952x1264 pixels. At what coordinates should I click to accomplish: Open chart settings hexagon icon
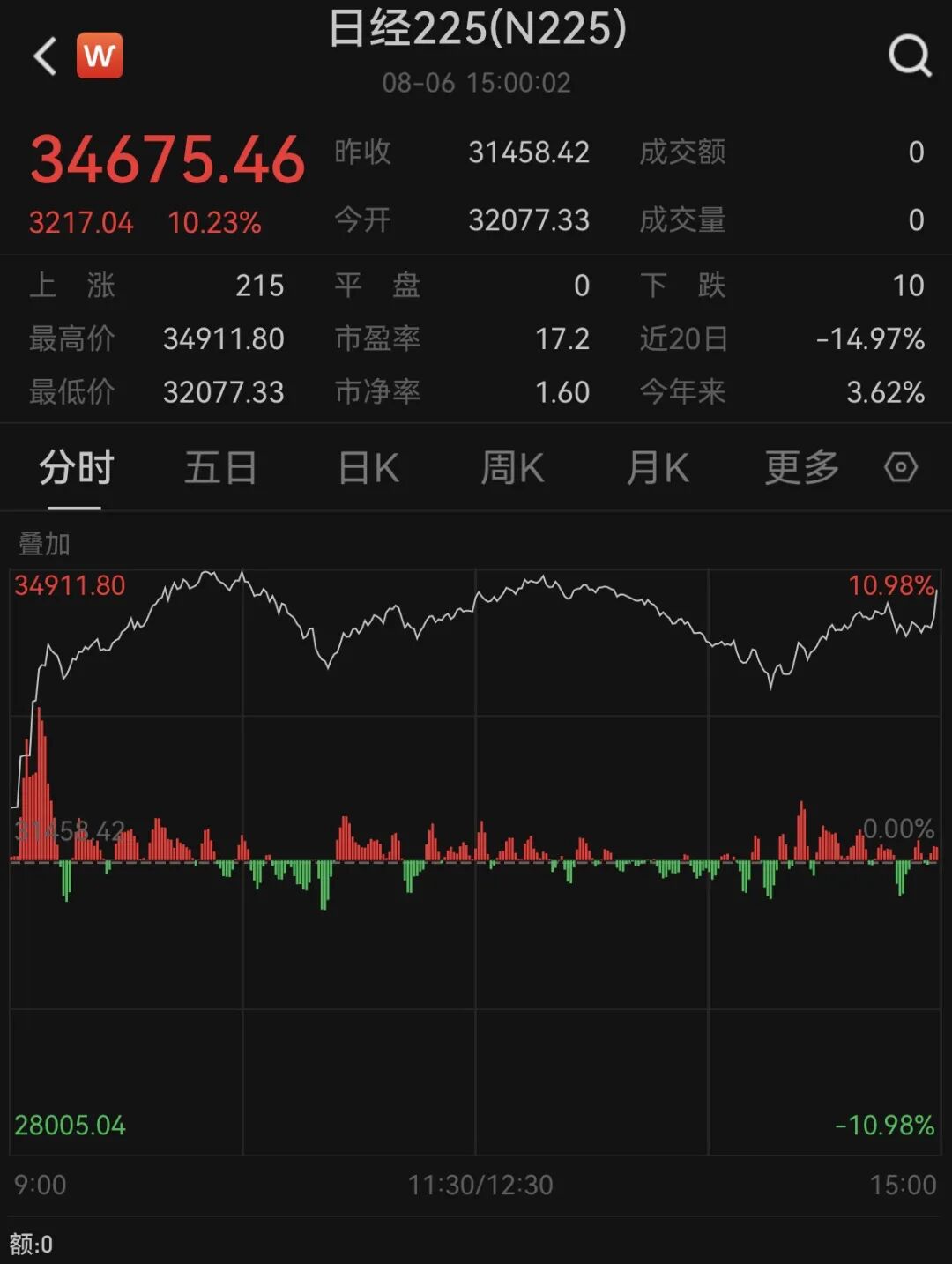[901, 467]
